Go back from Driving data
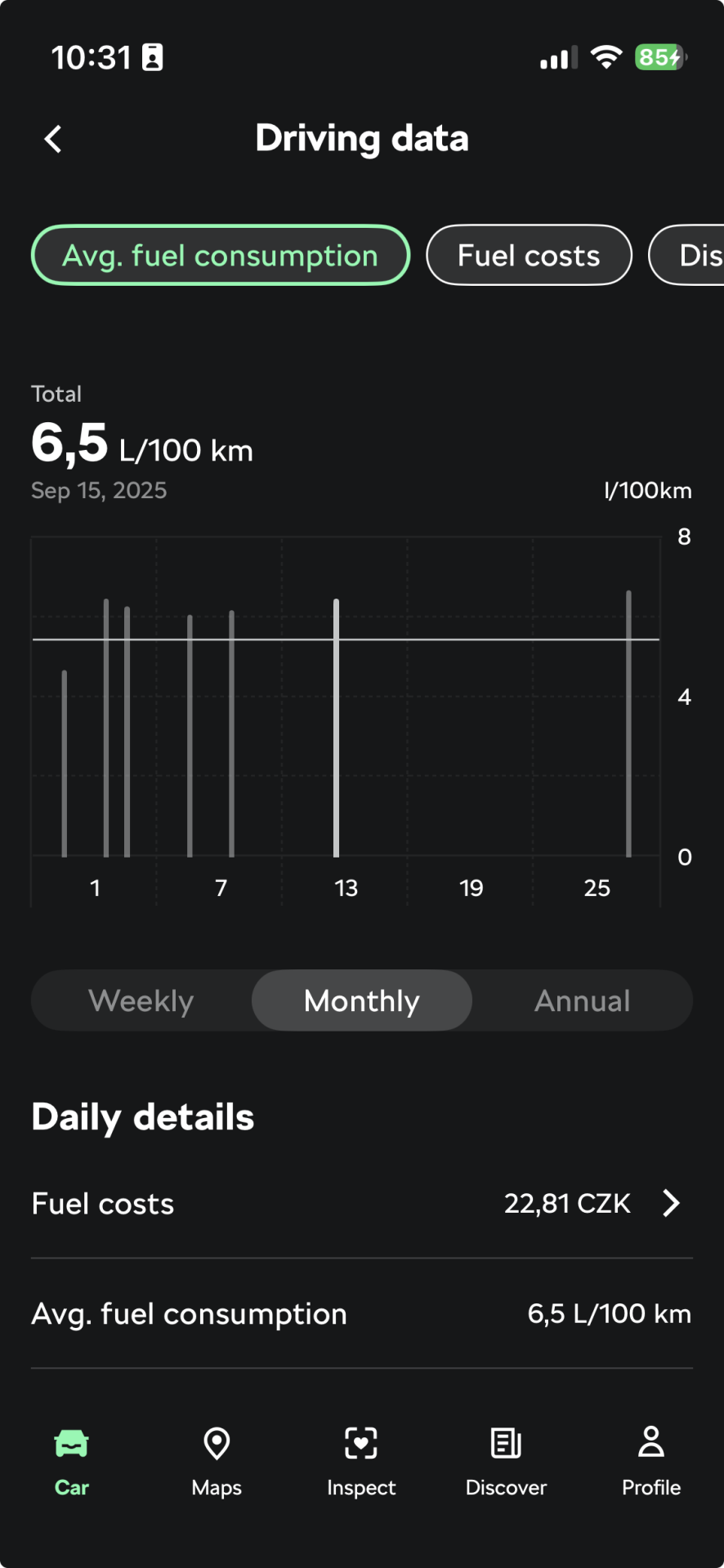The height and width of the screenshot is (1568, 724). [54, 139]
